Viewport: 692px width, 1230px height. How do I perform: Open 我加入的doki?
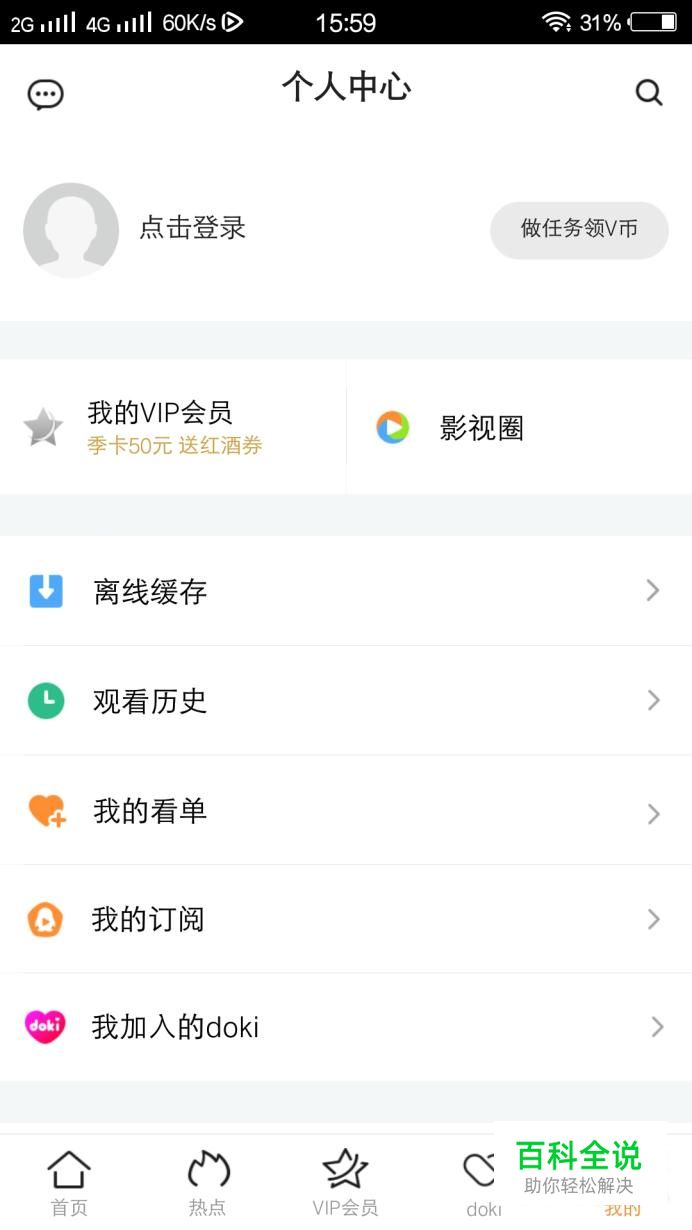(175, 1027)
